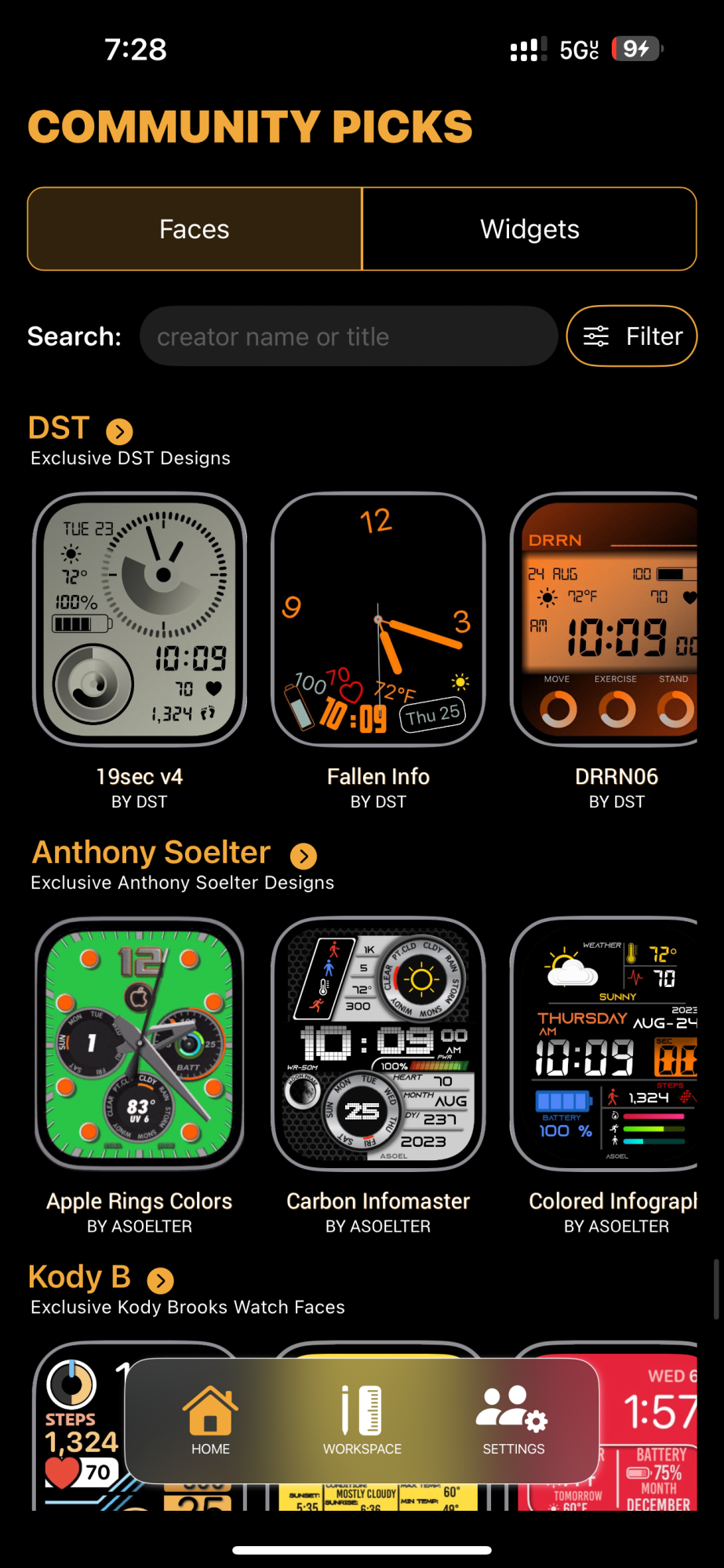Viewport: 724px width, 1568px height.
Task: Expand the DST section arrow
Action: pos(119,430)
